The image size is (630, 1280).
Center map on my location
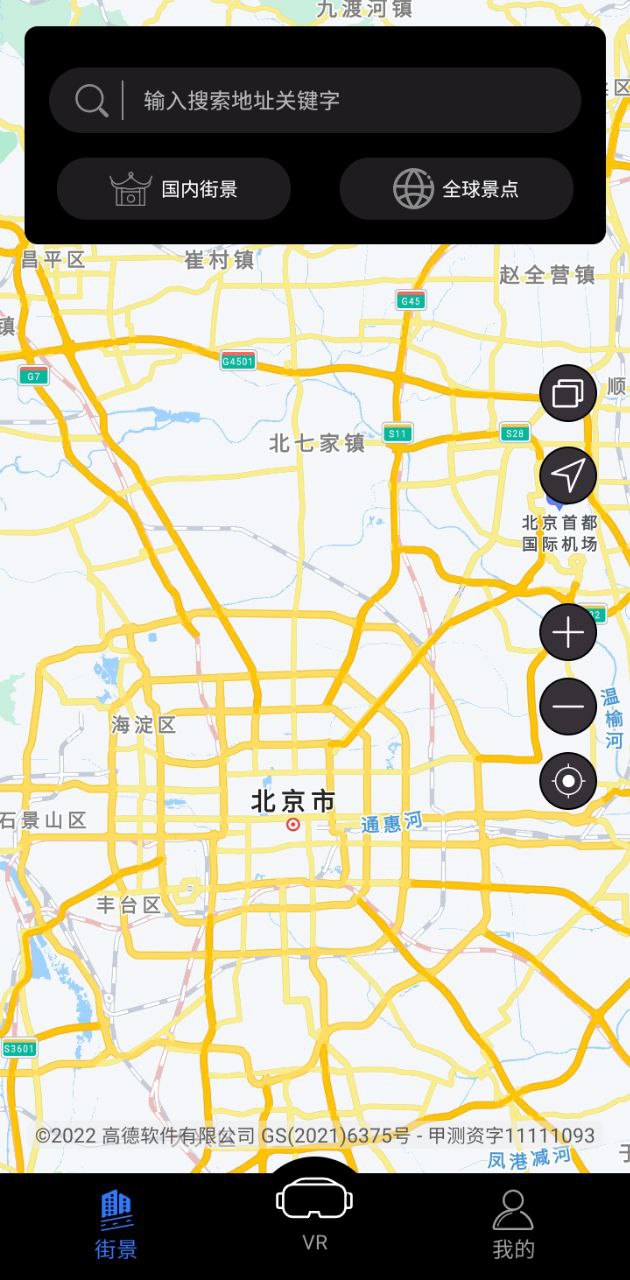pos(568,781)
